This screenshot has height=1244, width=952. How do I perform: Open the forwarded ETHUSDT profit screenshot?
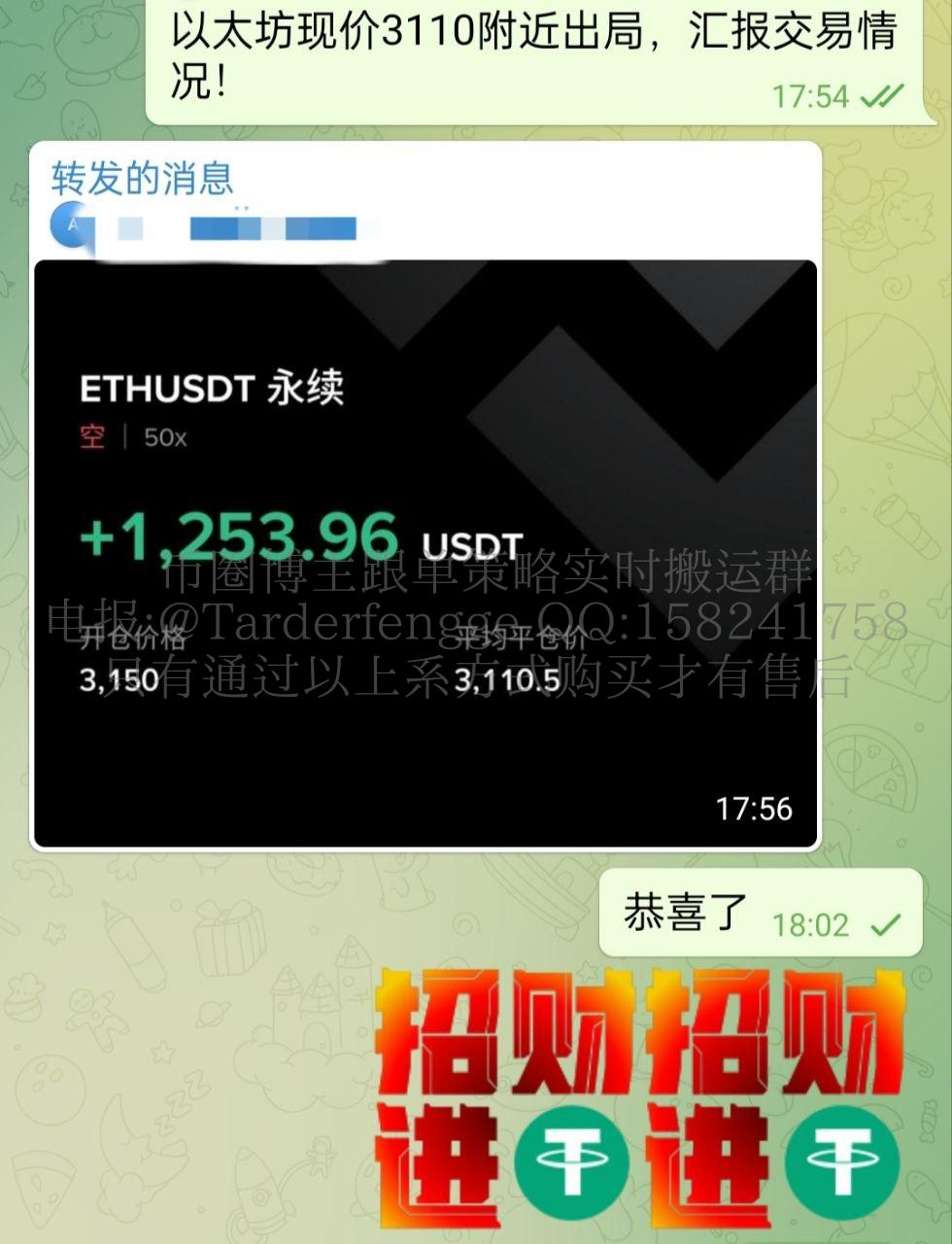pos(425,554)
